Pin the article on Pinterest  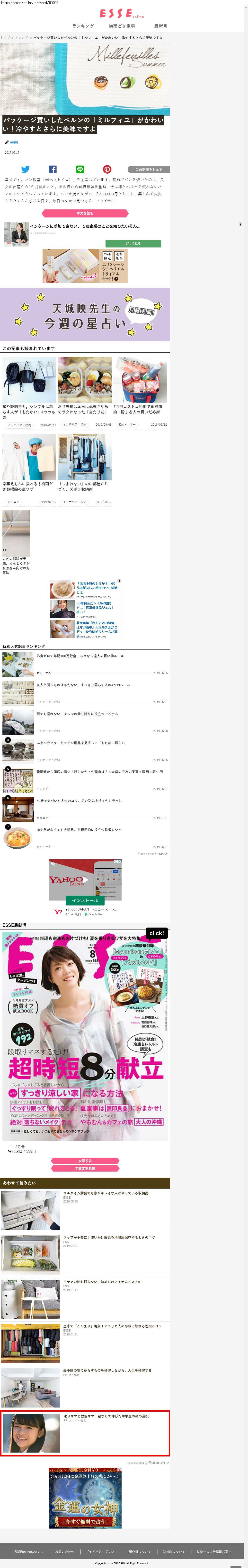[x=107, y=169]
